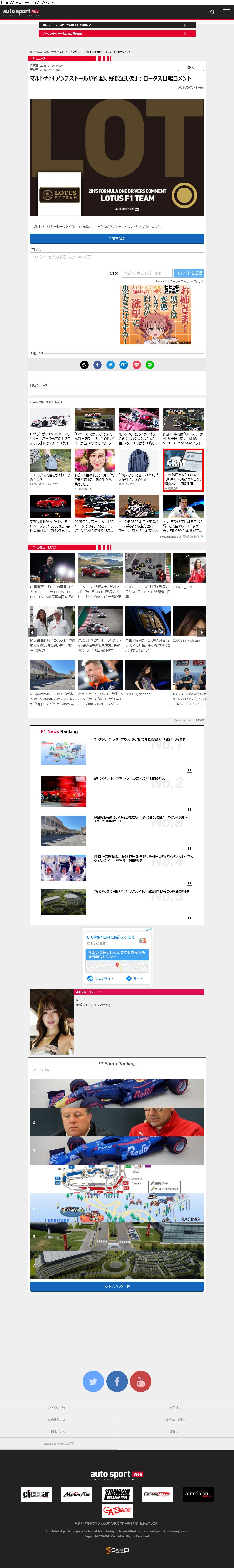Open the first red banner link in the header
234x1568 pixels.
pos(117,25)
